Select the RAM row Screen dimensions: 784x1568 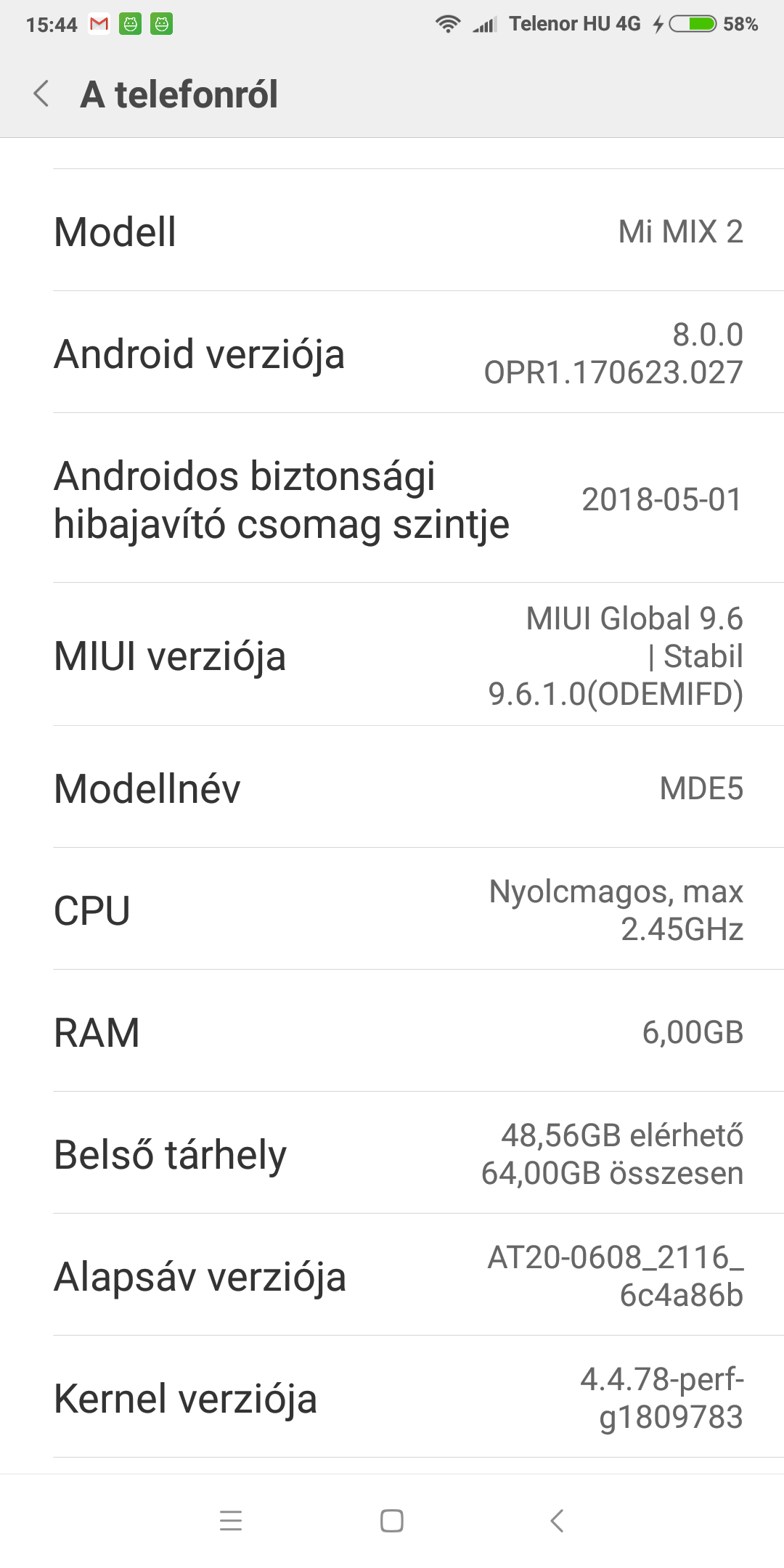(x=392, y=1032)
